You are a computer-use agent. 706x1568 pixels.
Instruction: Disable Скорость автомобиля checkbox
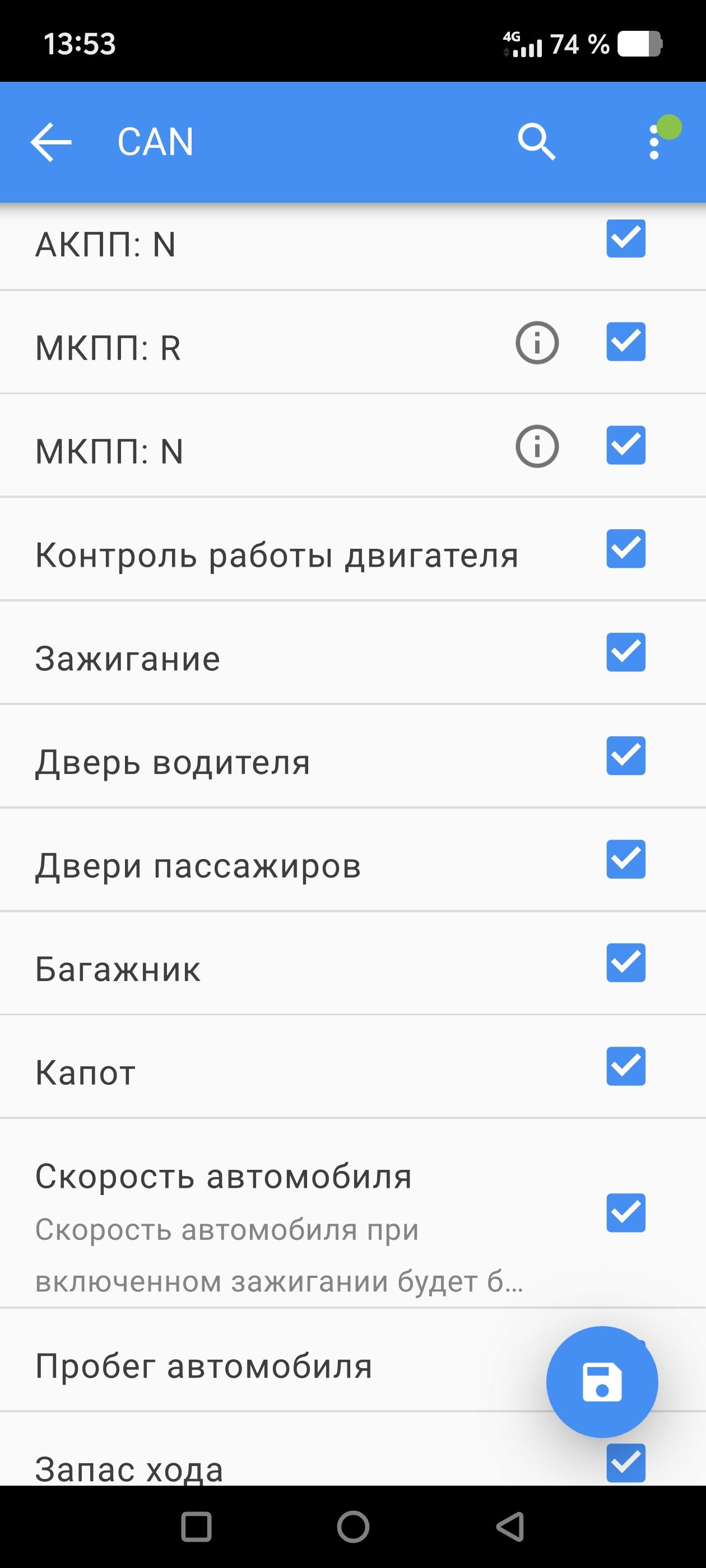pos(625,1213)
